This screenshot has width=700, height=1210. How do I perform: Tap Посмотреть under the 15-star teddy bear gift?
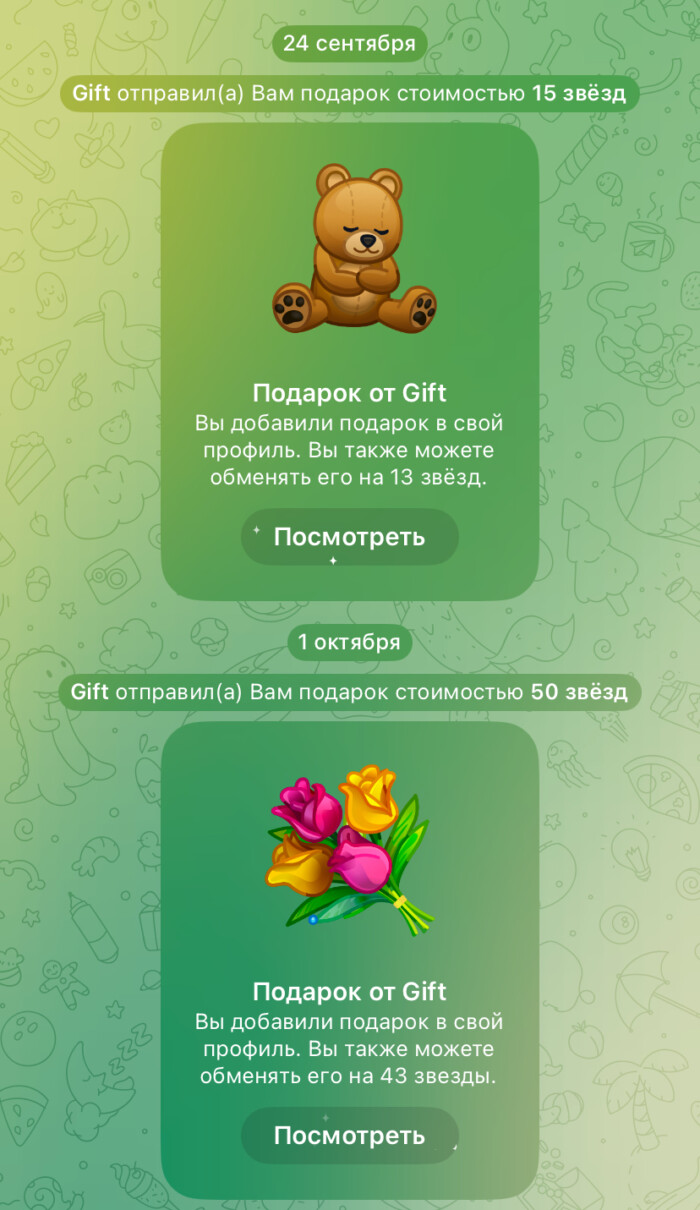coord(349,537)
